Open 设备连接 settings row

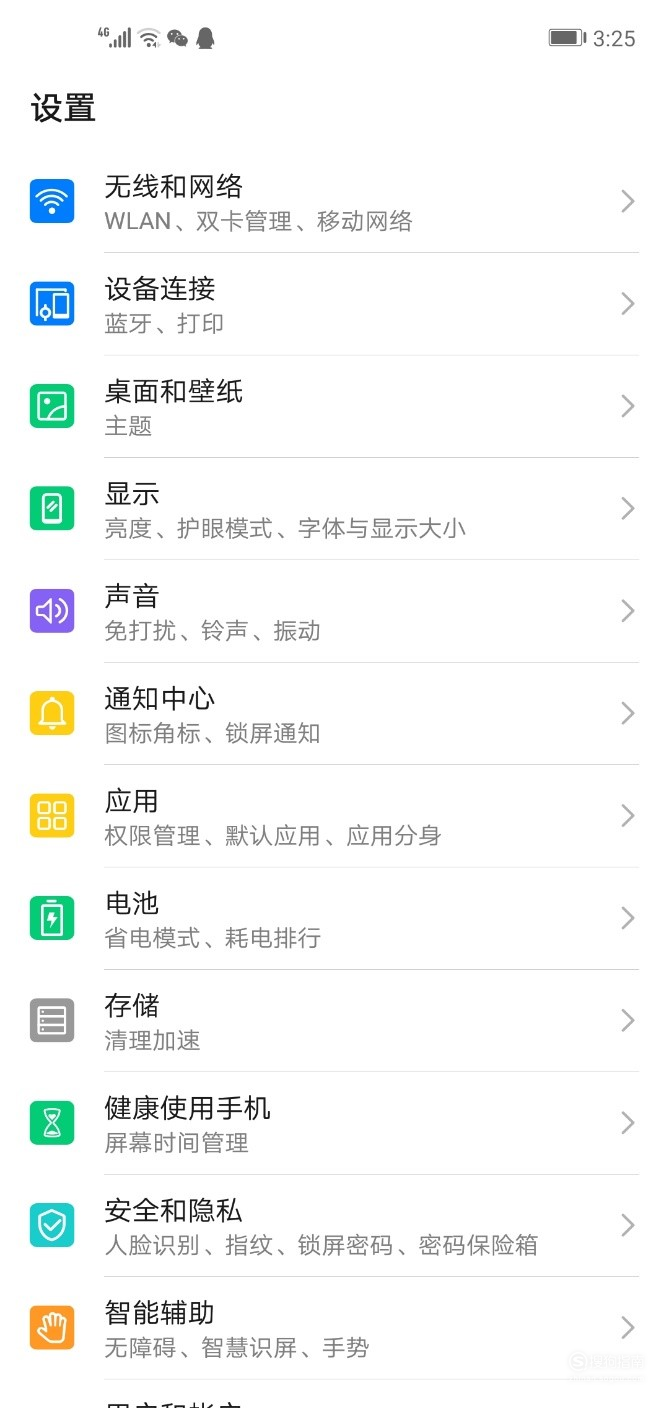(334, 304)
